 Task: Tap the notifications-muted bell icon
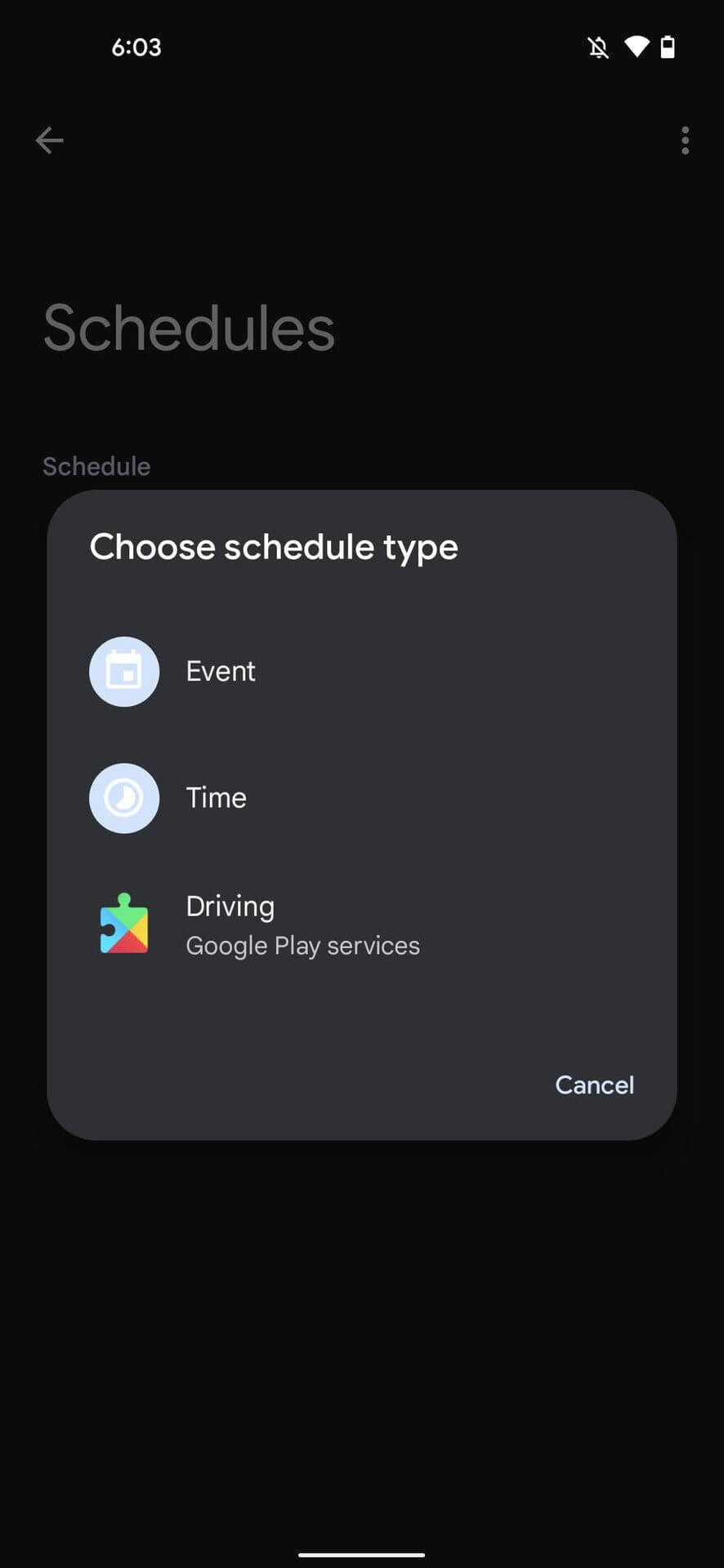click(599, 47)
